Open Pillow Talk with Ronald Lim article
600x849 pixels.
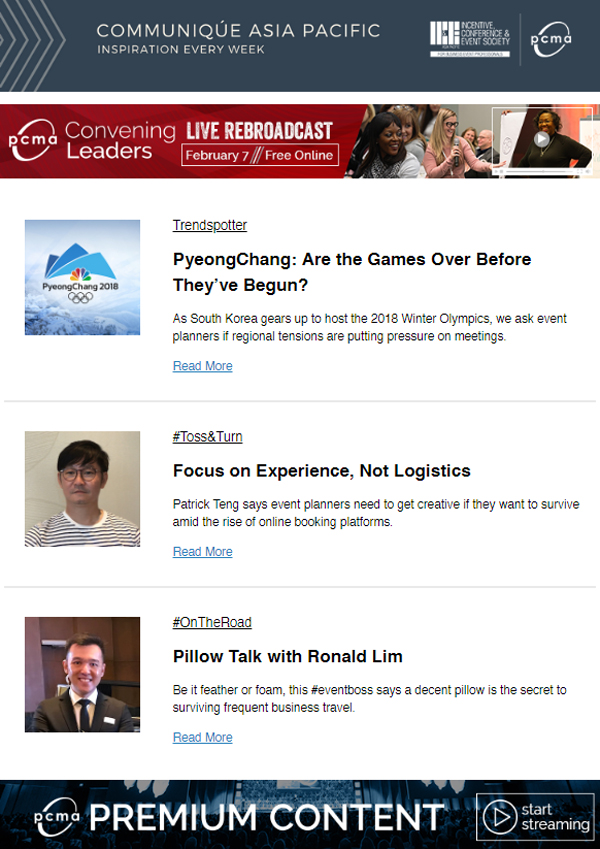[x=287, y=657]
